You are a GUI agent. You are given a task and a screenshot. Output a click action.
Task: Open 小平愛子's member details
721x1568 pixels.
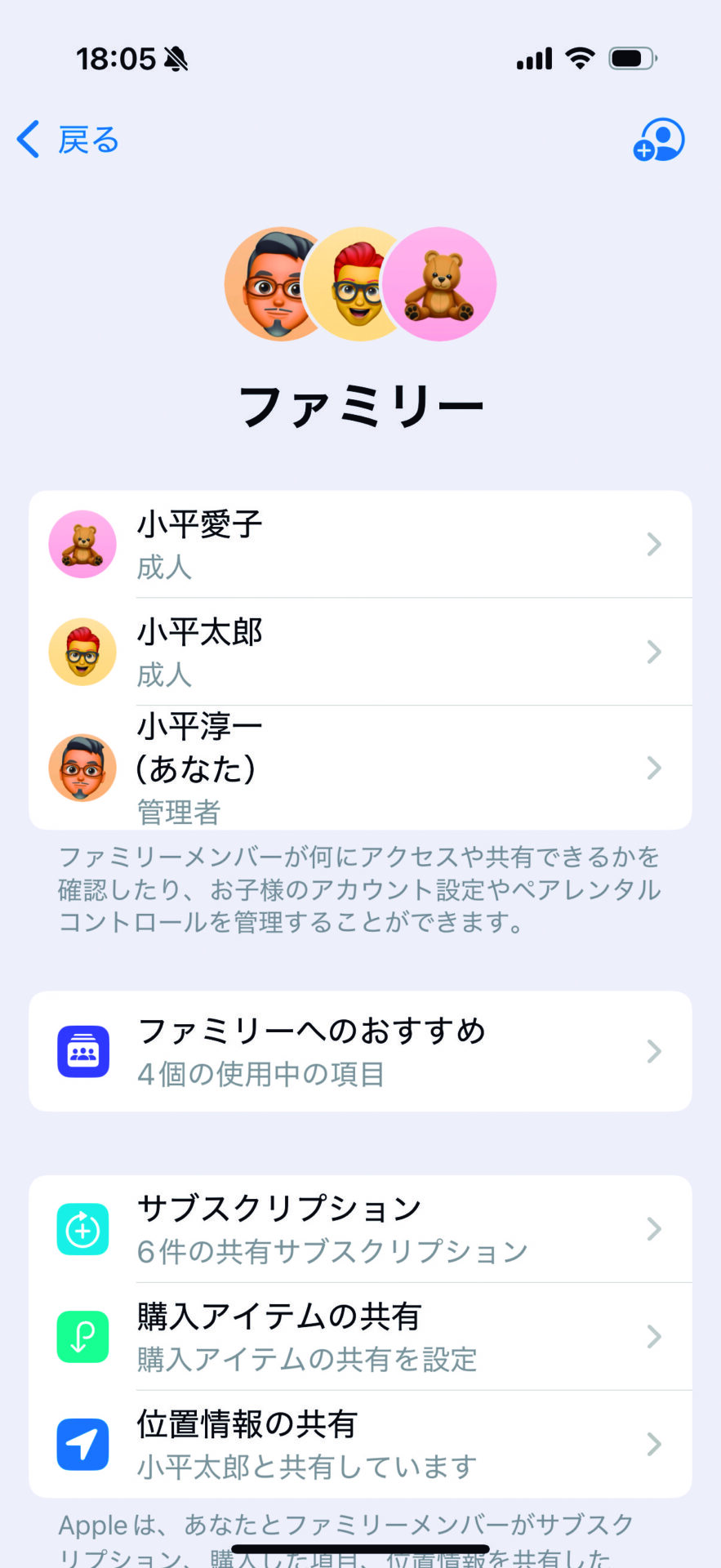tap(360, 545)
